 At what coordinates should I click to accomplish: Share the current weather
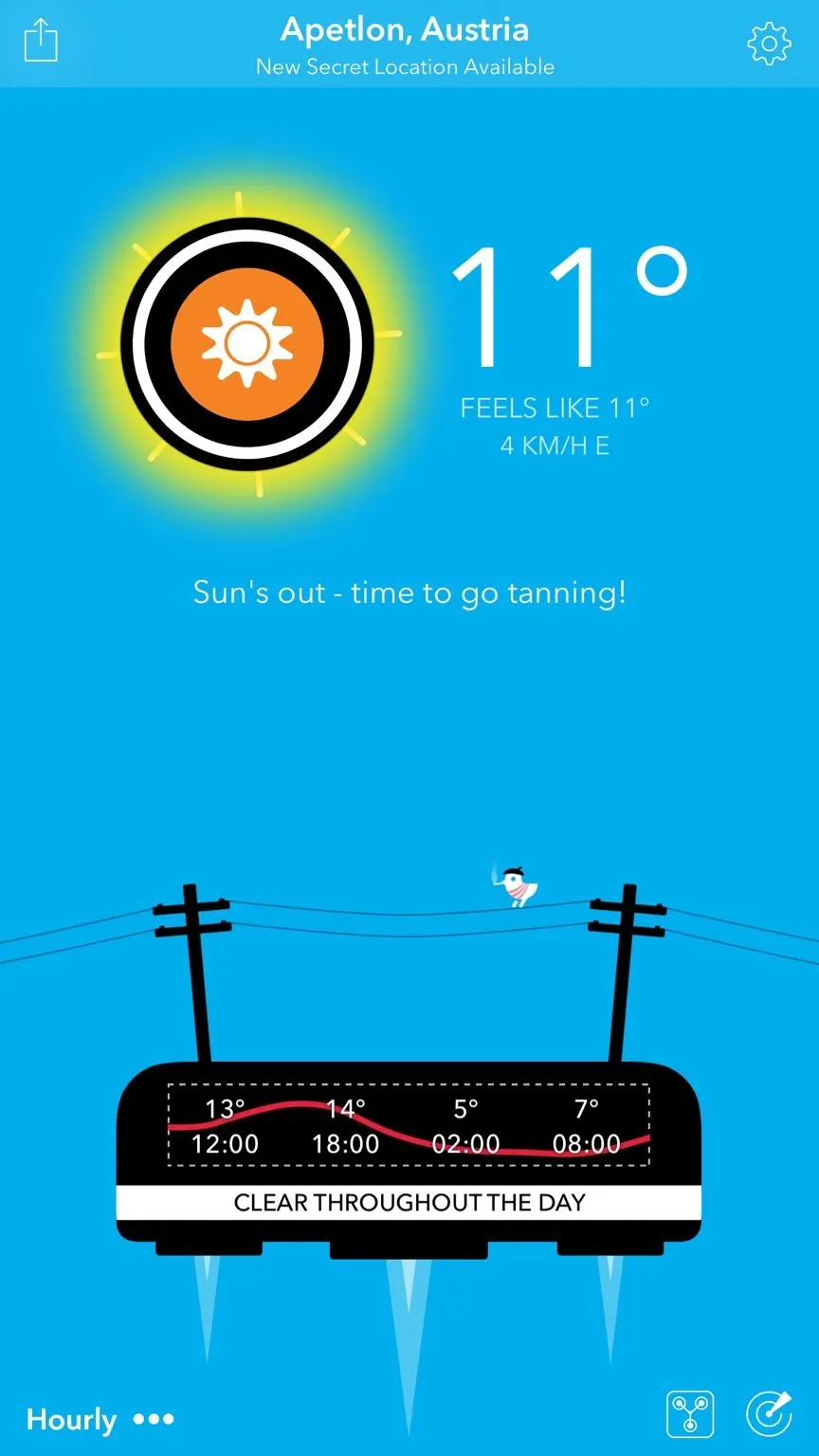[41, 43]
